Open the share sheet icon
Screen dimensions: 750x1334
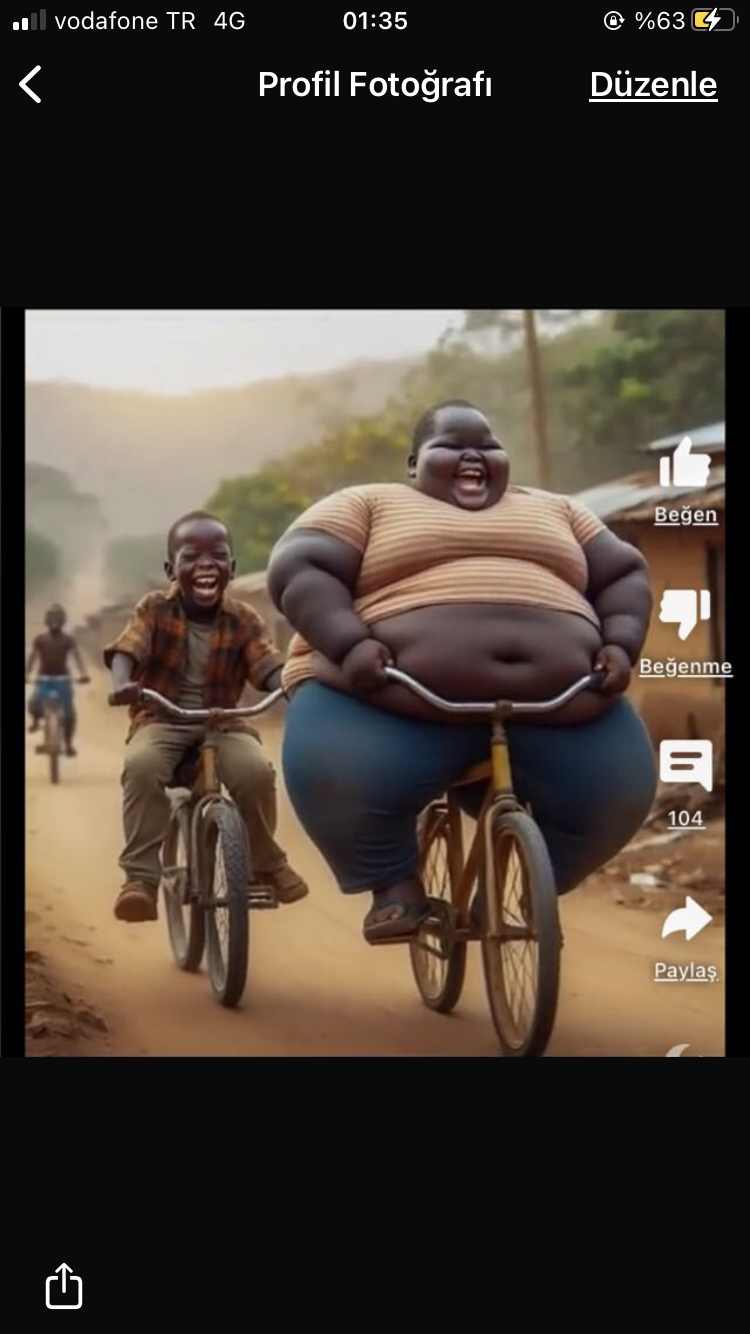pyautogui.click(x=64, y=1285)
